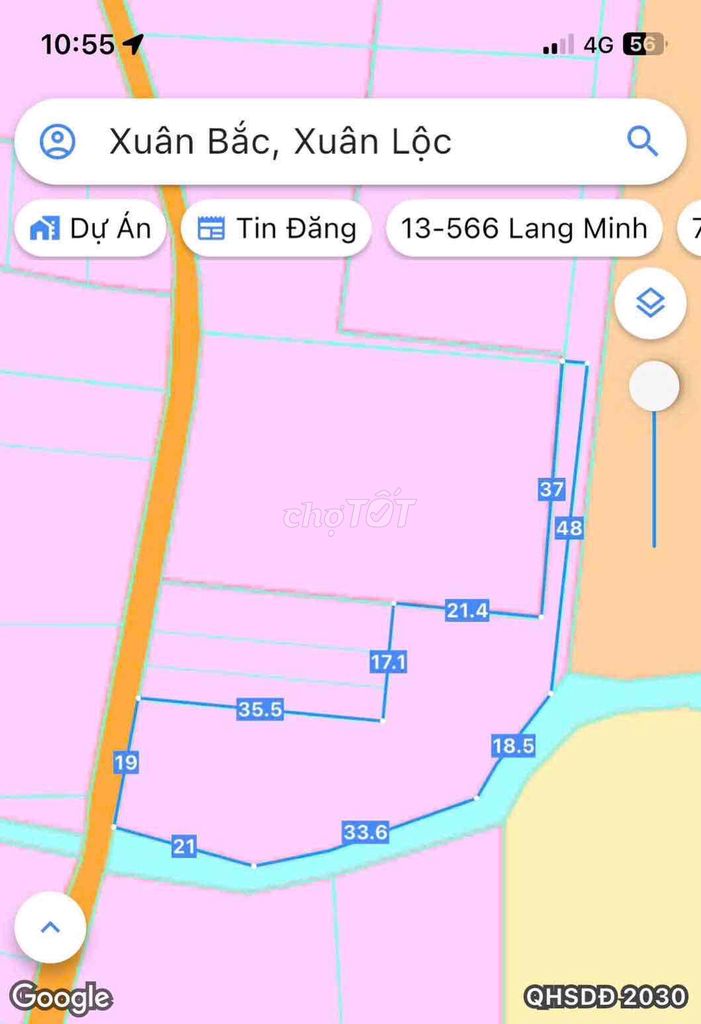Select the Tin Đăng chip

click(276, 229)
